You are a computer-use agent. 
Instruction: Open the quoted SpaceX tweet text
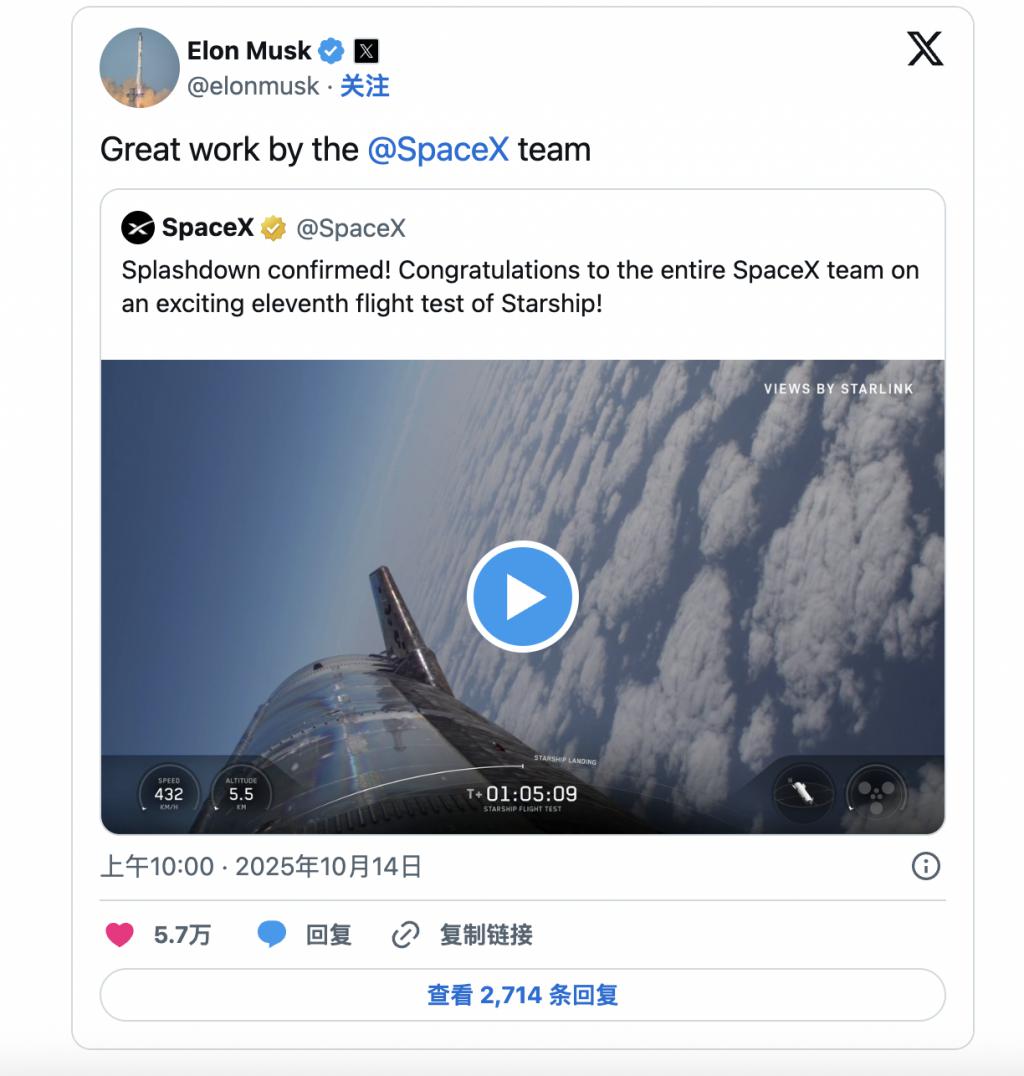click(520, 286)
